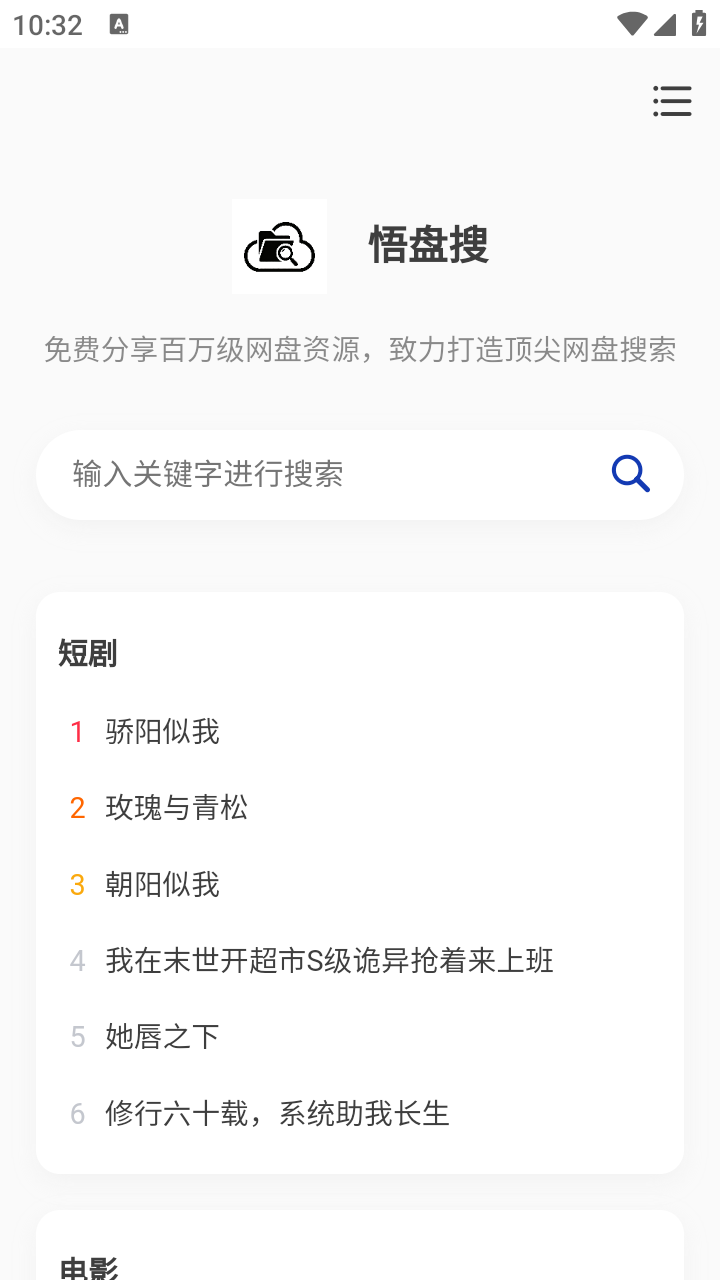Click the blue magnifier search icon

point(629,473)
